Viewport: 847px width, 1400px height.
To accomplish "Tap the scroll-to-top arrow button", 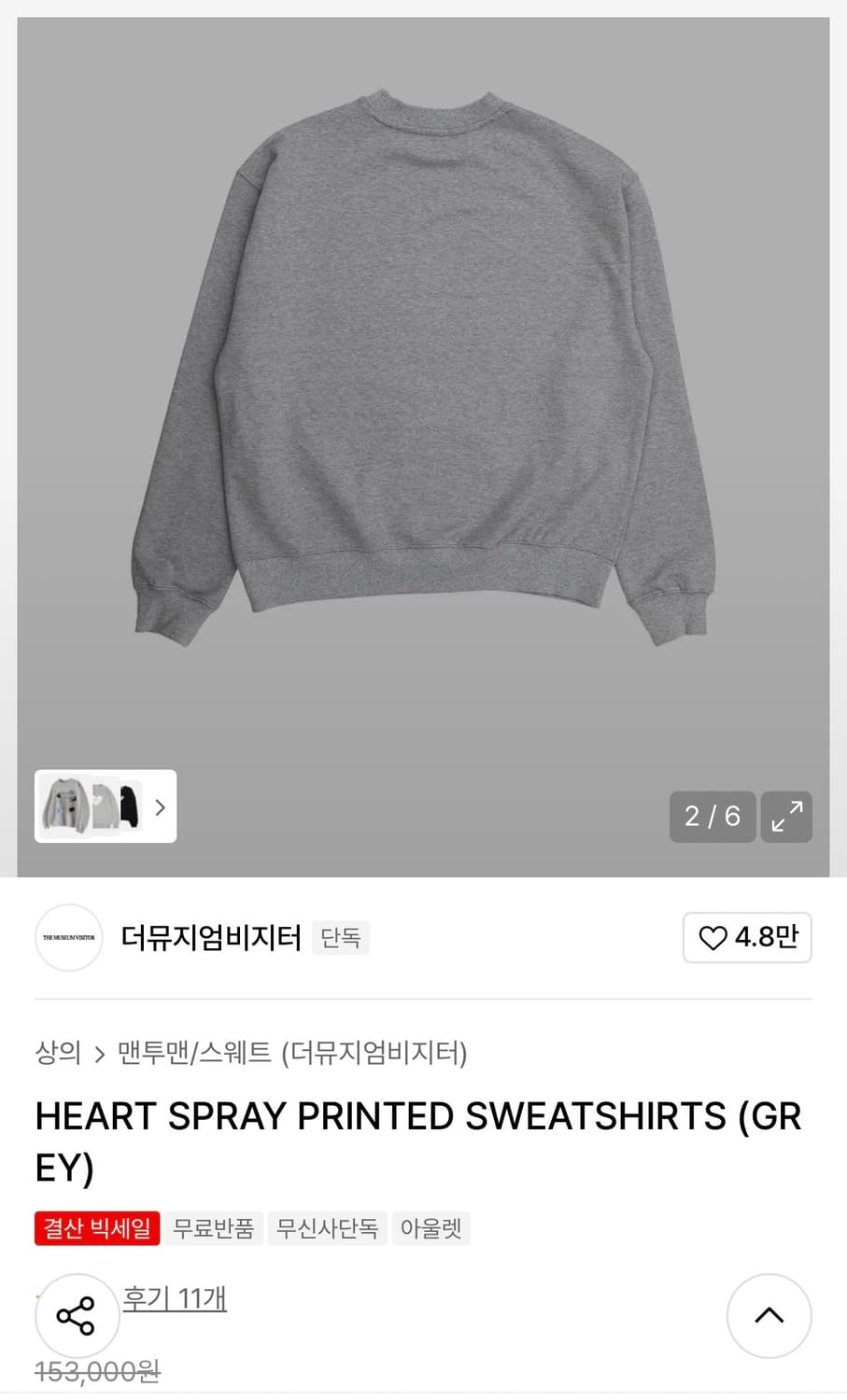I will (769, 1316).
